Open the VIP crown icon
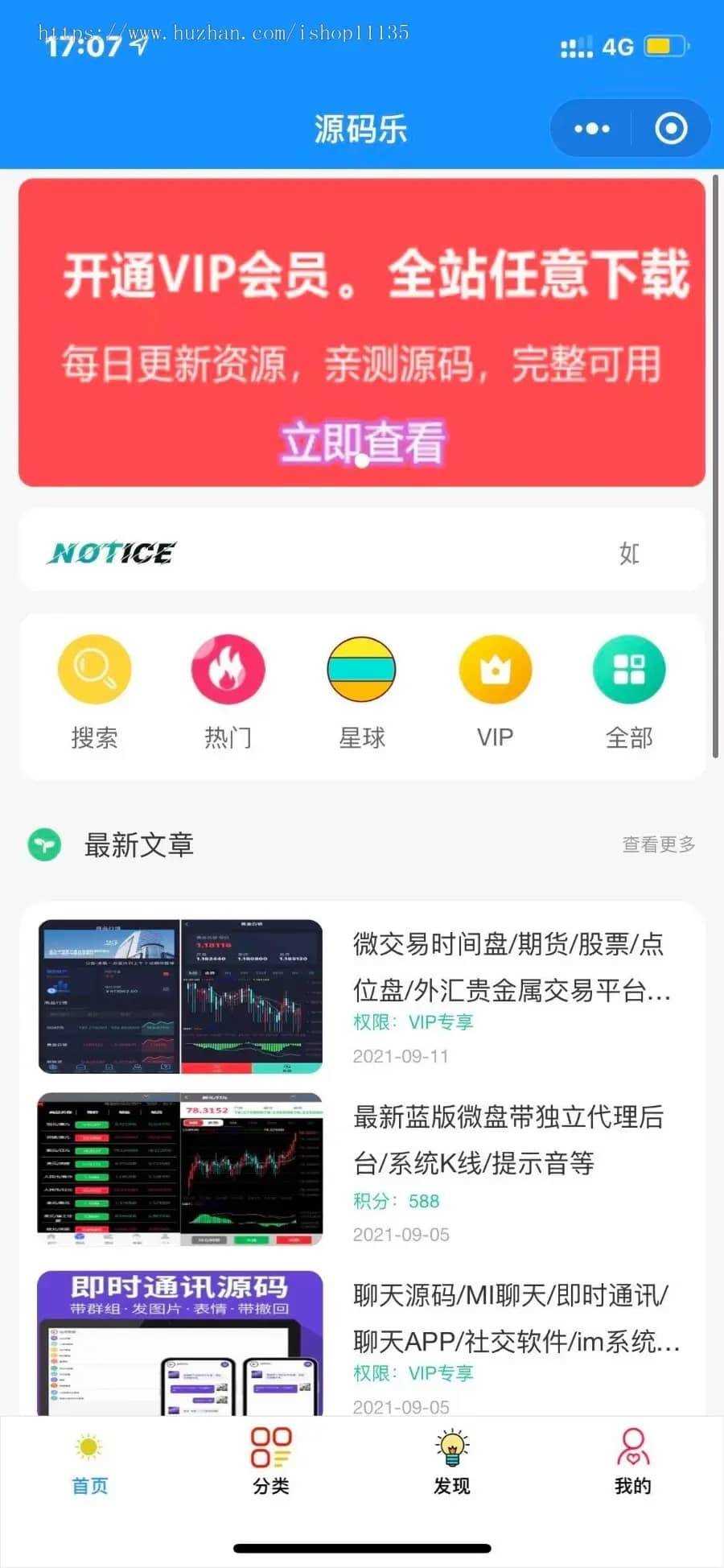This screenshot has width=724, height=1568. pyautogui.click(x=495, y=669)
